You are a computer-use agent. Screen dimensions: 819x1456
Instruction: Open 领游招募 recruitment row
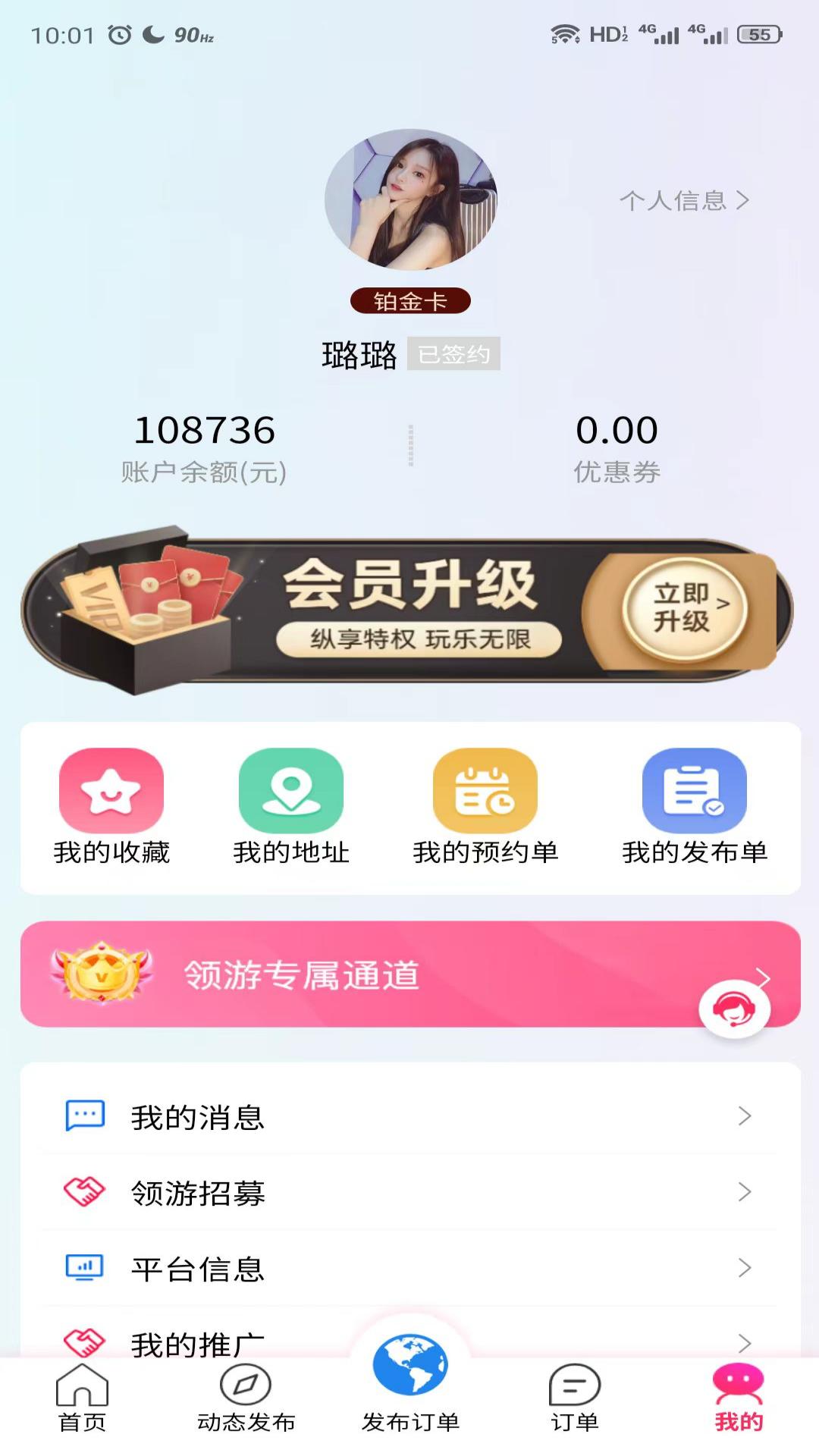pyautogui.click(x=410, y=1192)
